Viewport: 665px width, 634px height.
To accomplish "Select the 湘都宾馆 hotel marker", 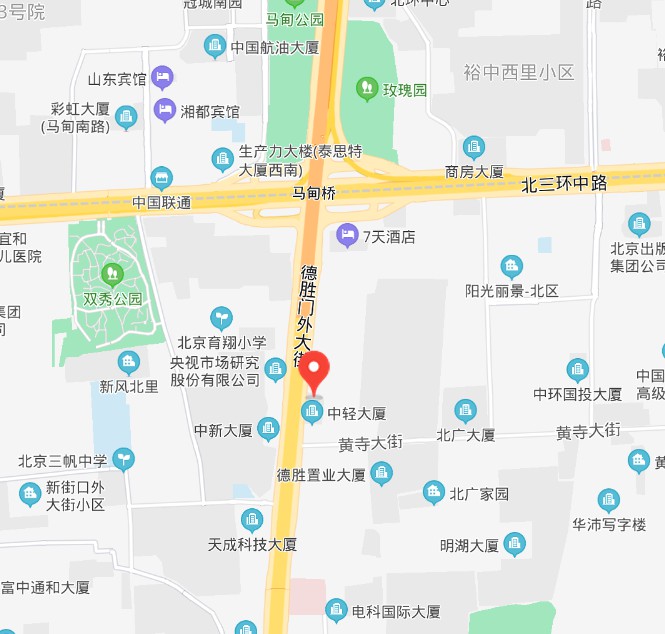I will [165, 110].
